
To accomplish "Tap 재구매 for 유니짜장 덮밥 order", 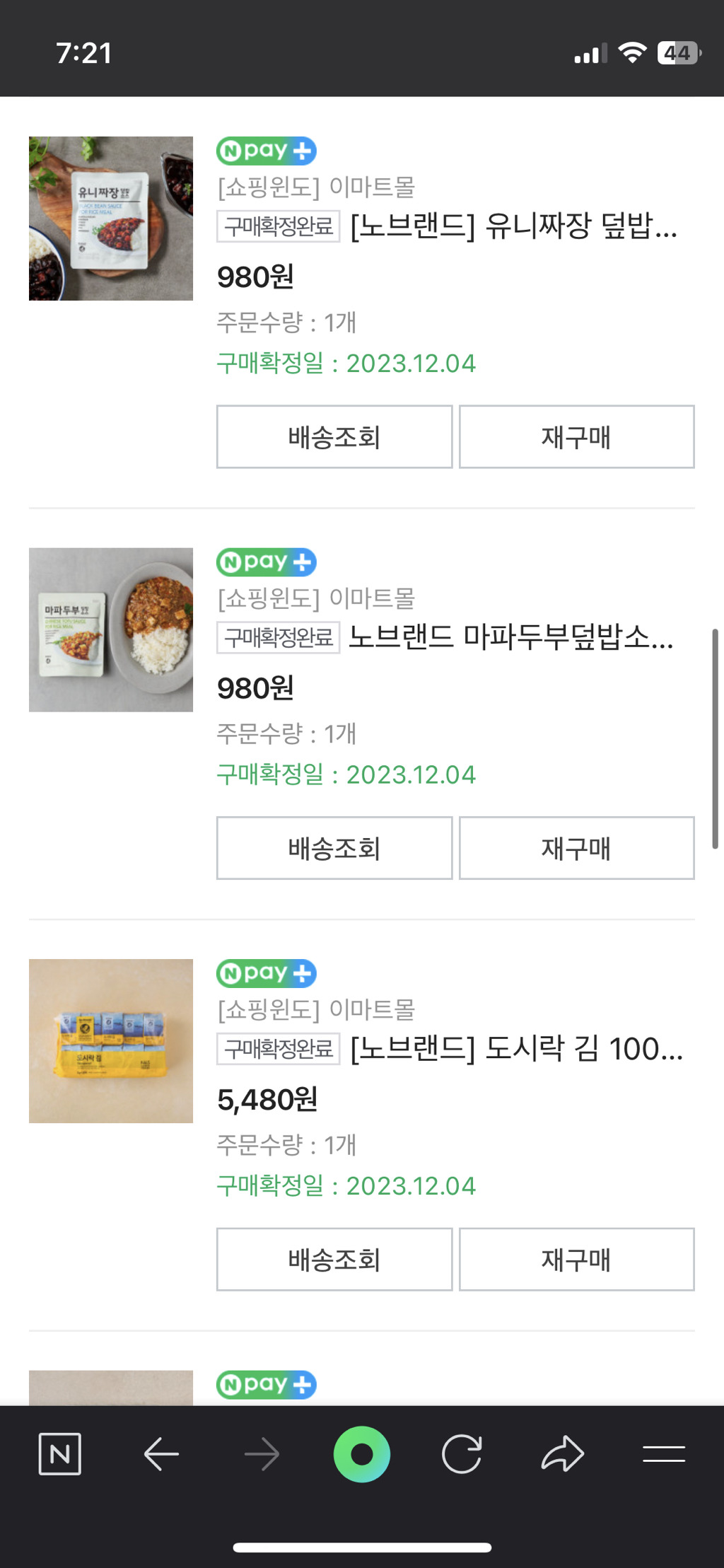I will [x=576, y=437].
